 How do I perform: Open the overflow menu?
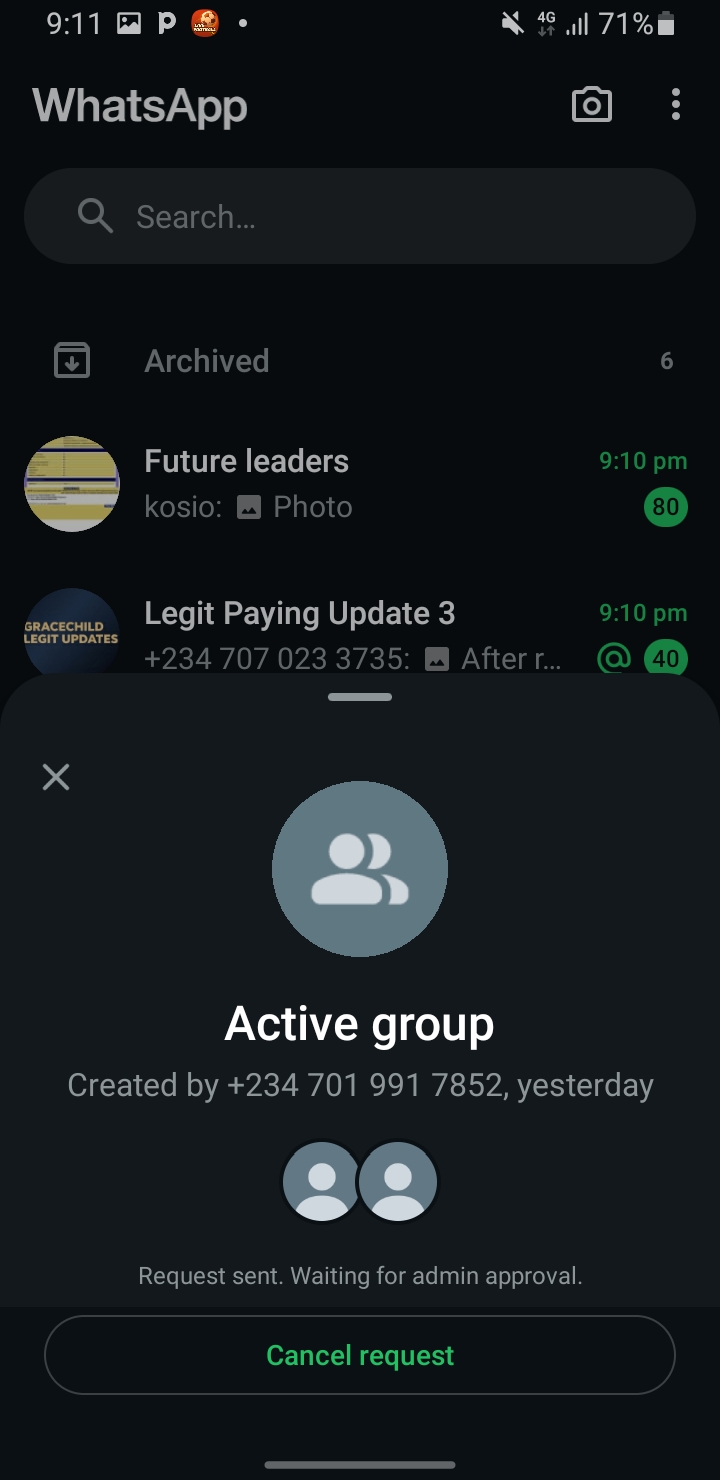(x=676, y=105)
